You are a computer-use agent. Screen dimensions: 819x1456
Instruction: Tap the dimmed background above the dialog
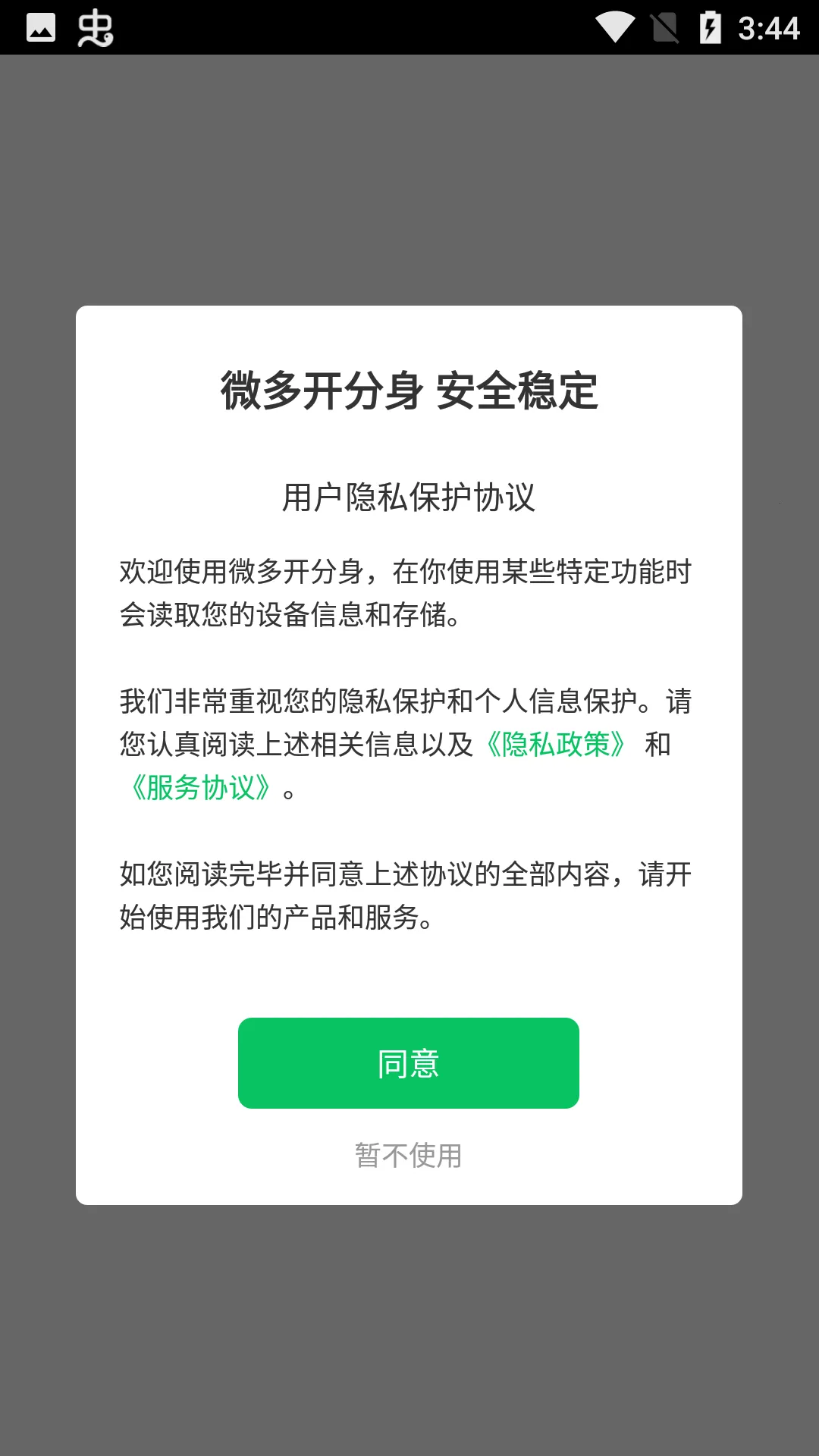pos(409,174)
